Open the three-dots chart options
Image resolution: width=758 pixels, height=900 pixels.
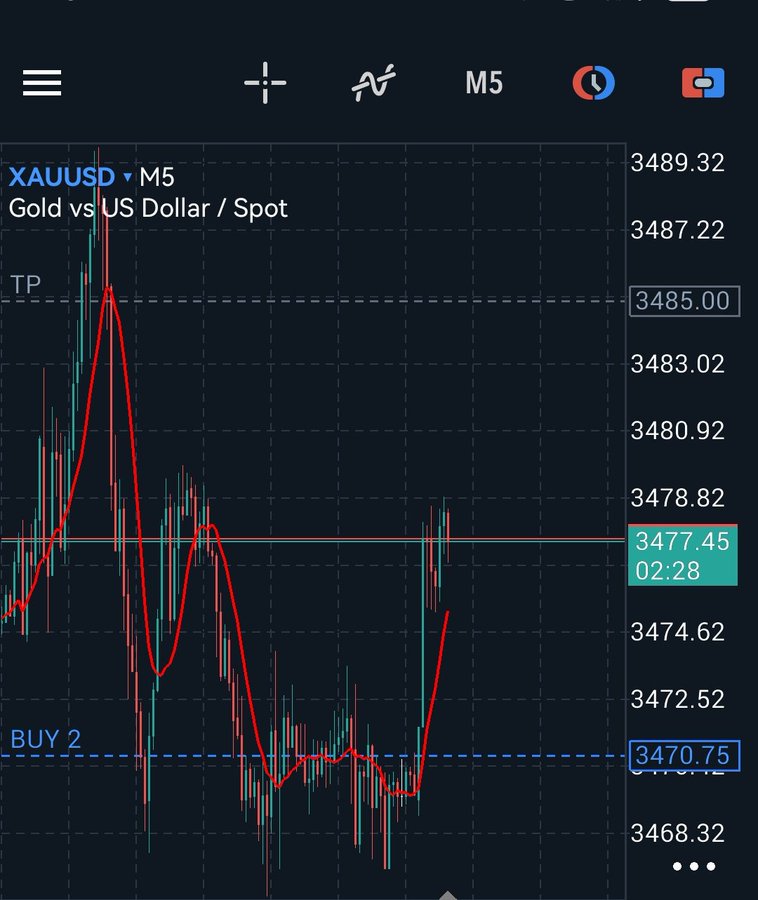[x=694, y=866]
